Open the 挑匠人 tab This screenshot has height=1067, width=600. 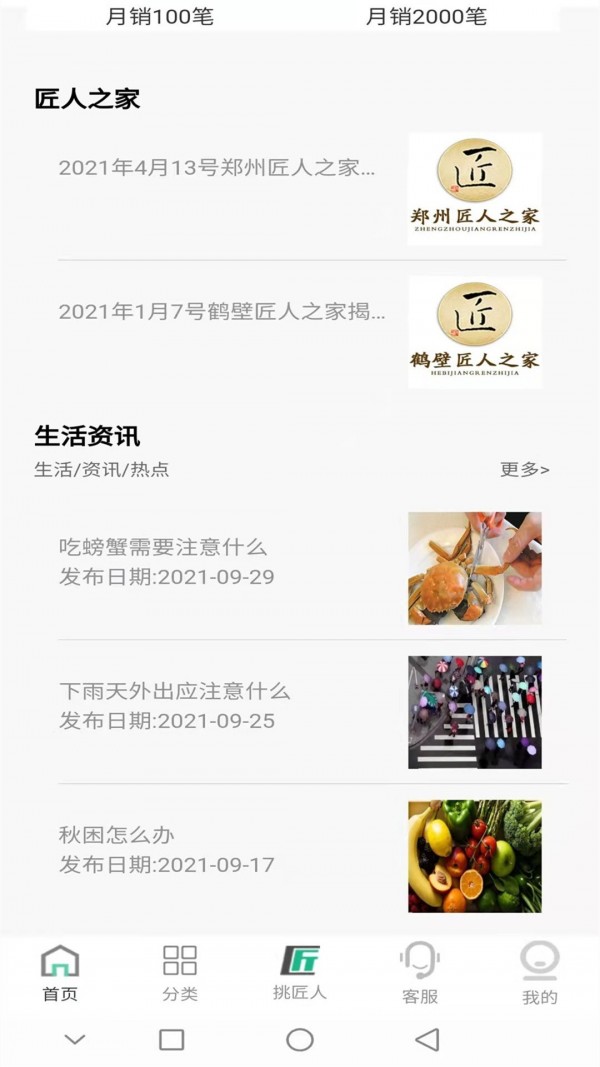tap(300, 973)
